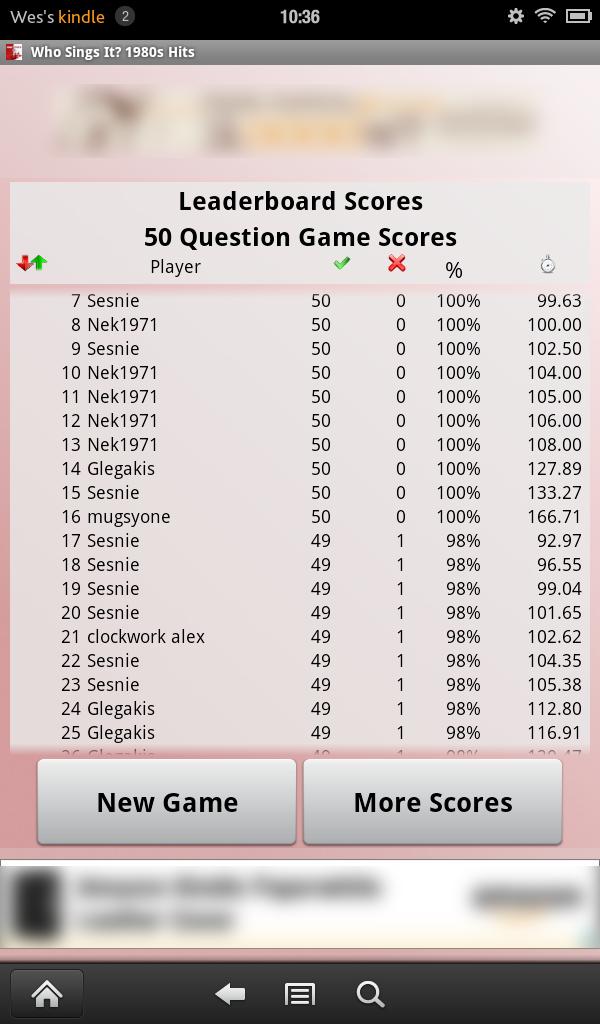
Task: Open the Kindle menu button
Action: pyautogui.click(x=300, y=993)
